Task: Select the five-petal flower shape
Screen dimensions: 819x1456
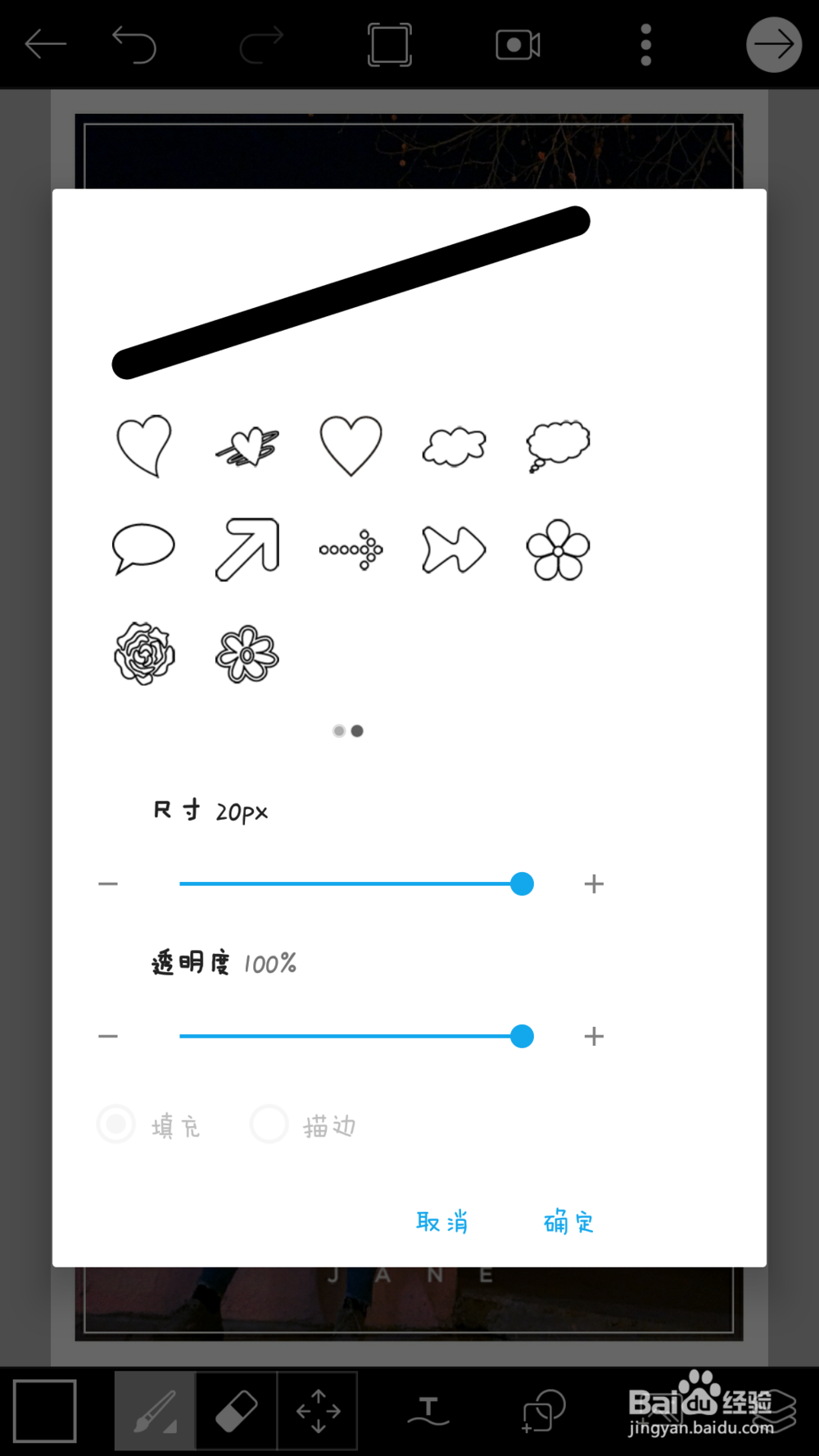Action: point(557,550)
